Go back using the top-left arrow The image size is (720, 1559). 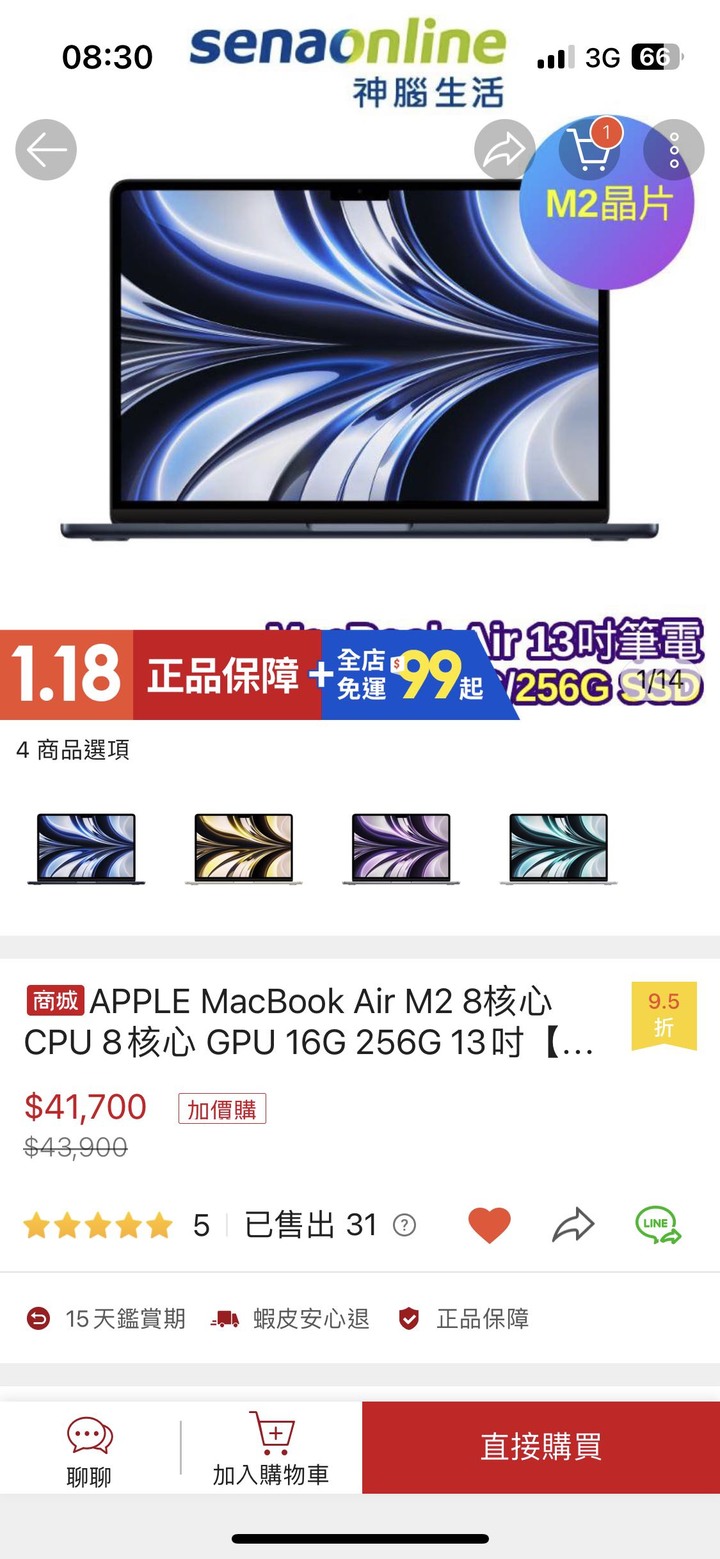pyautogui.click(x=46, y=150)
